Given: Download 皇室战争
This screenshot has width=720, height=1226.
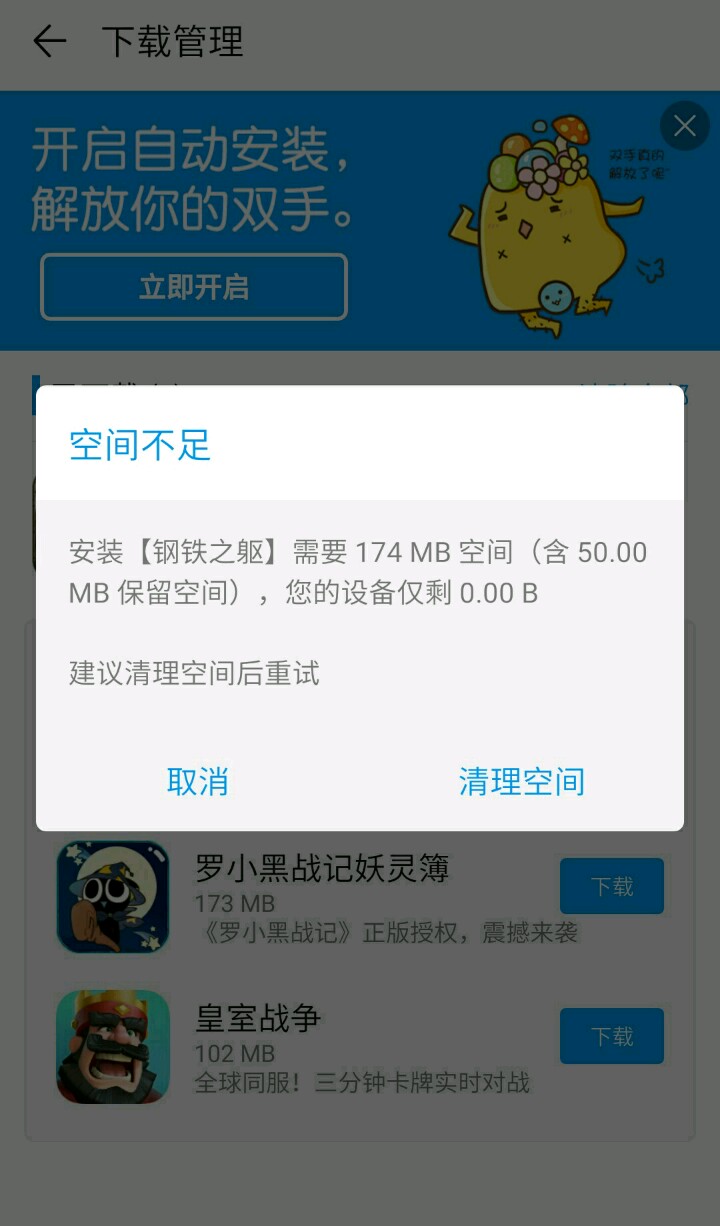Looking at the screenshot, I should [611, 1036].
